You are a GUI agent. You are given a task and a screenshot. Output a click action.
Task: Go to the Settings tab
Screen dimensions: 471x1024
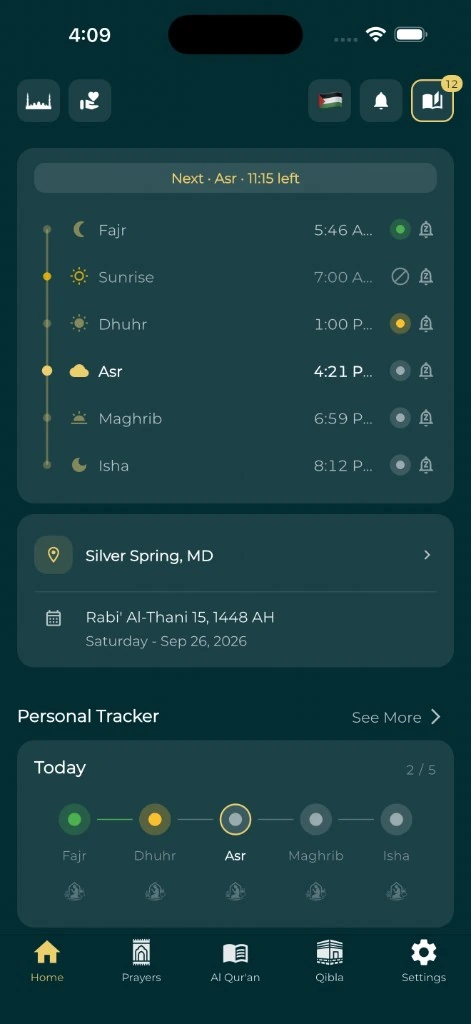(423, 961)
